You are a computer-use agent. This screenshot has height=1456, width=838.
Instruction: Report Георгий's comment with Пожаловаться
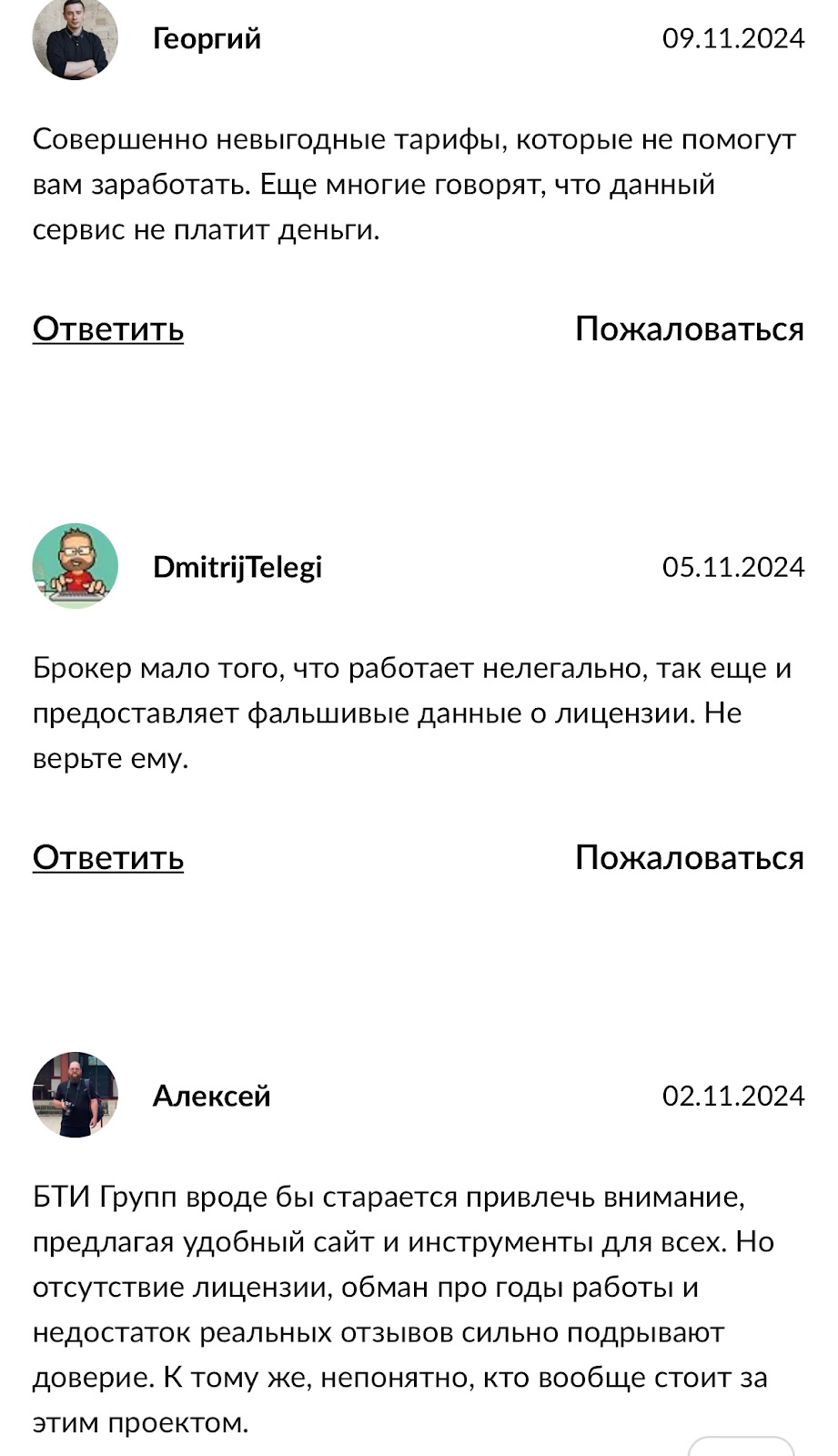[689, 329]
